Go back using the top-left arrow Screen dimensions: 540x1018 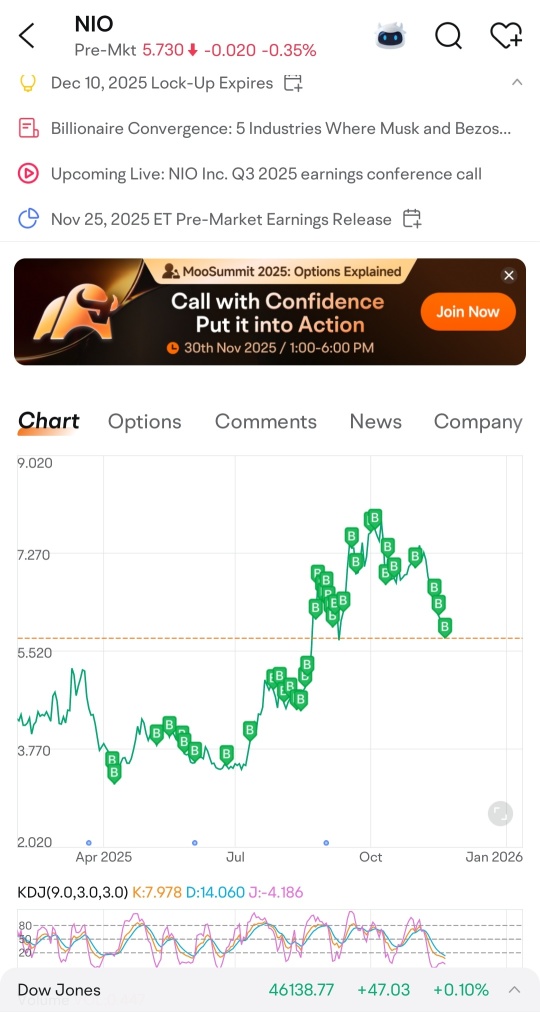tap(27, 36)
